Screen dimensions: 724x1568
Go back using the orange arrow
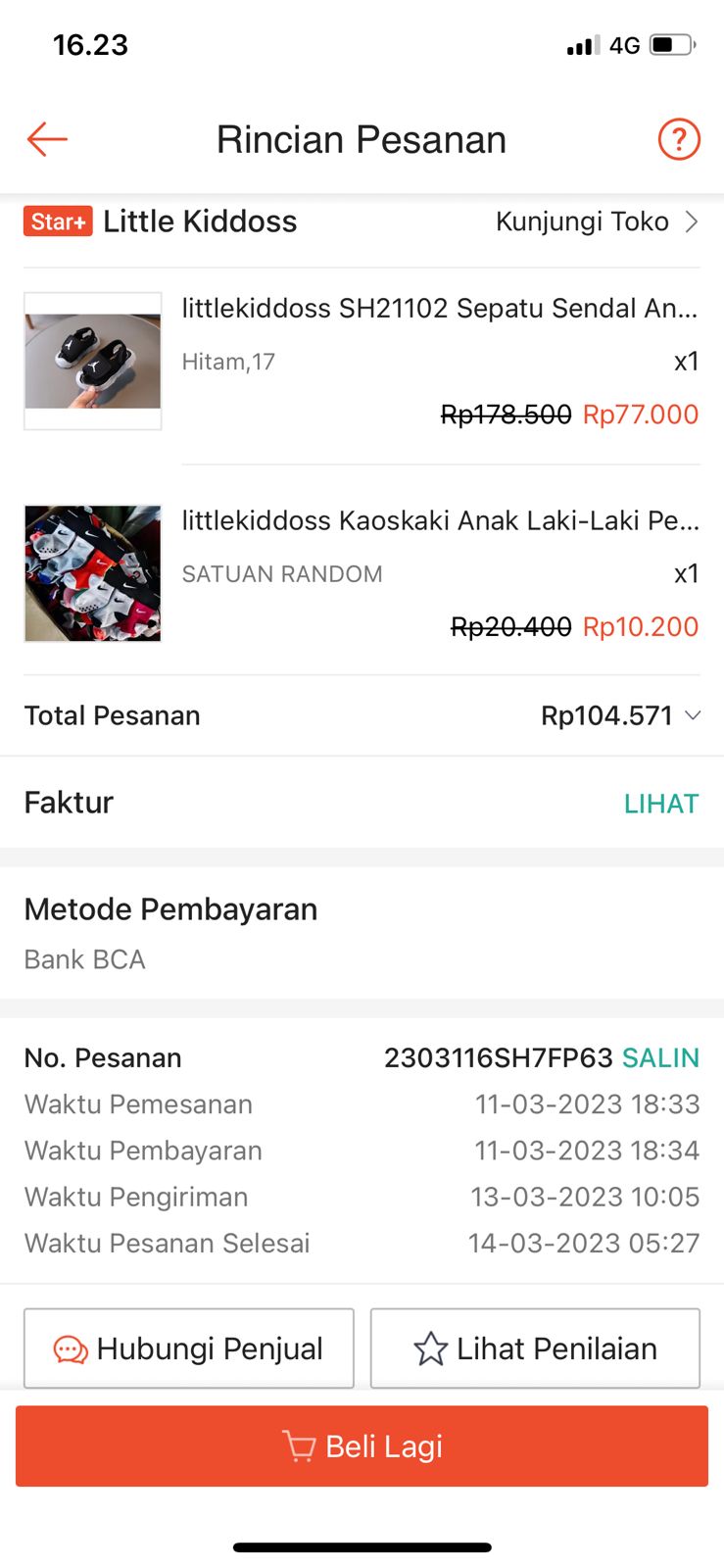coord(47,139)
